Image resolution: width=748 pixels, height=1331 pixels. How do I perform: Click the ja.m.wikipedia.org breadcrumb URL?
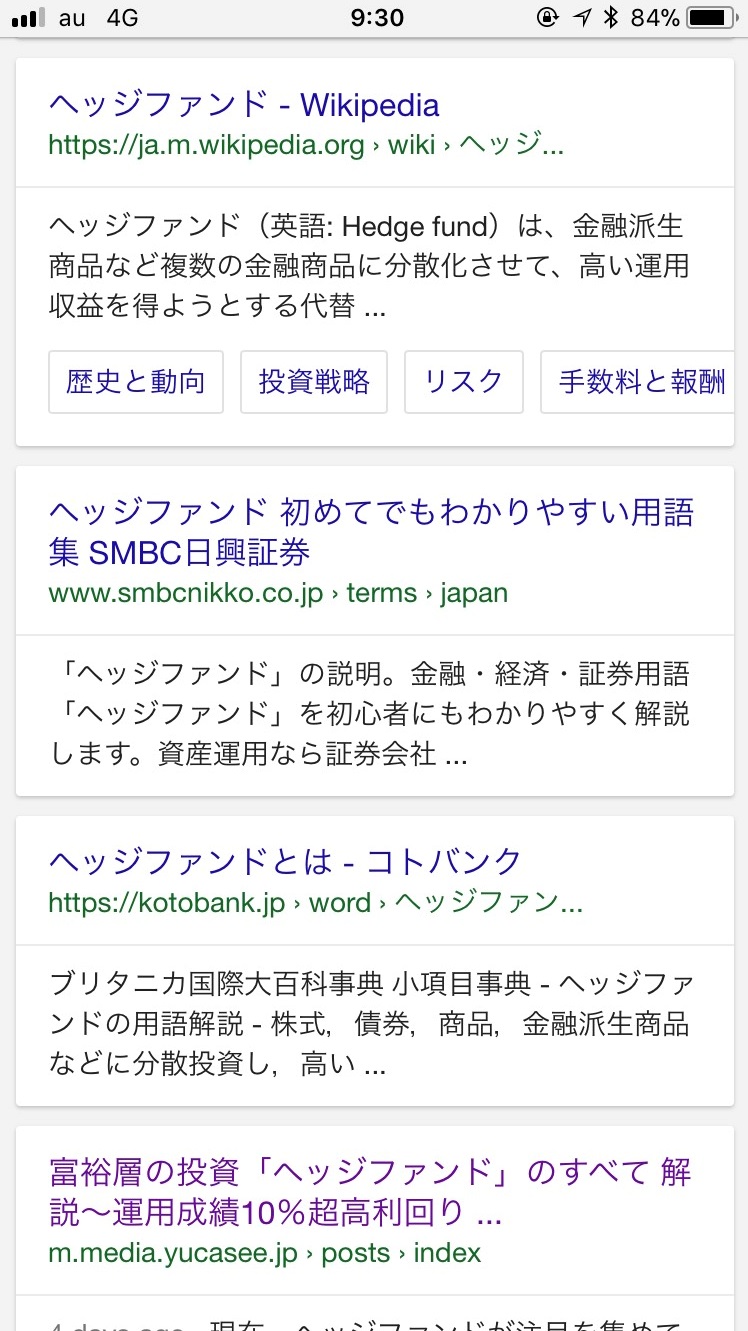coord(305,145)
